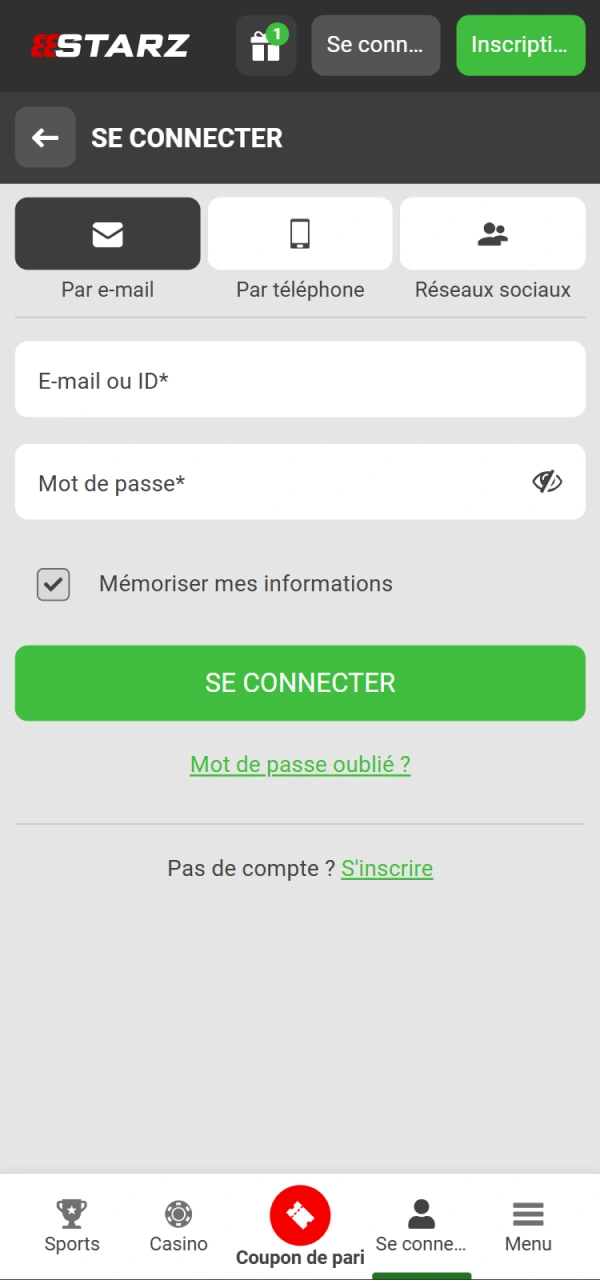Switch to Par téléphone login
Viewport: 600px width, 1280px height.
click(300, 234)
